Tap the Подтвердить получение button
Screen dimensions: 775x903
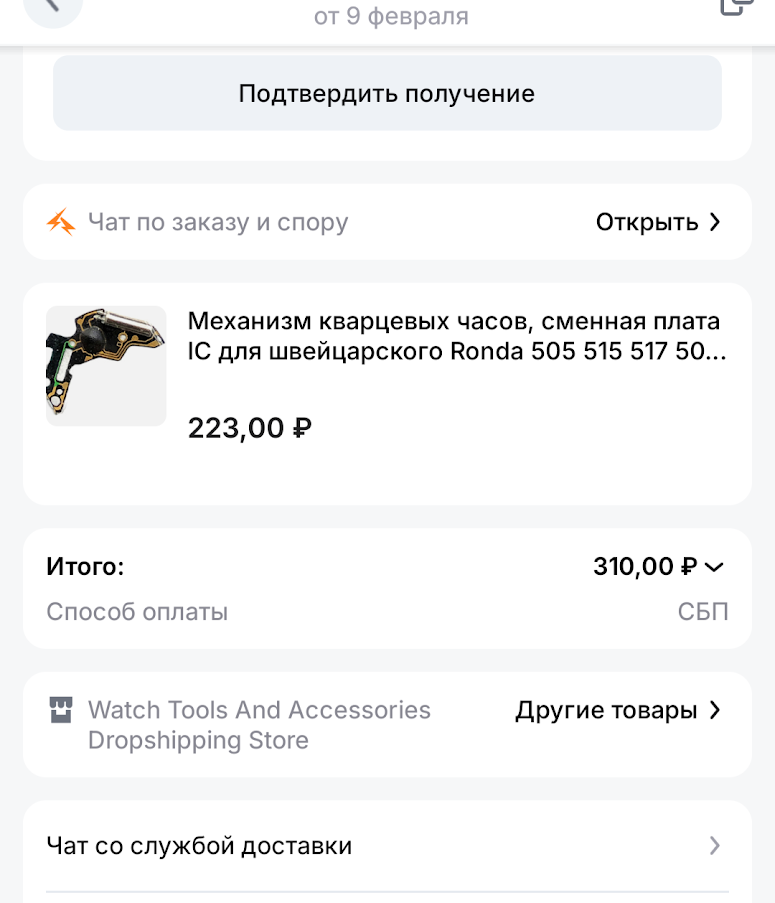pyautogui.click(x=387, y=94)
